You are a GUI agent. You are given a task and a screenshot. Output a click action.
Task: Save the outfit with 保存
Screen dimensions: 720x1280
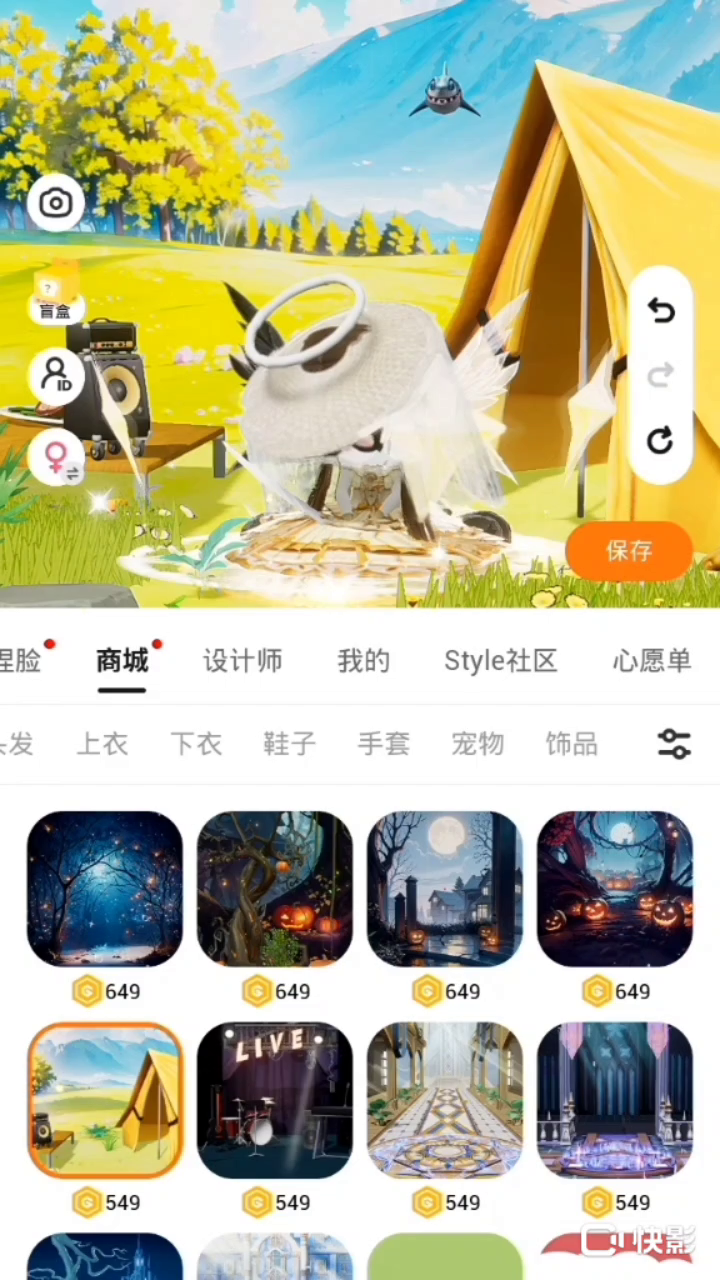[629, 550]
